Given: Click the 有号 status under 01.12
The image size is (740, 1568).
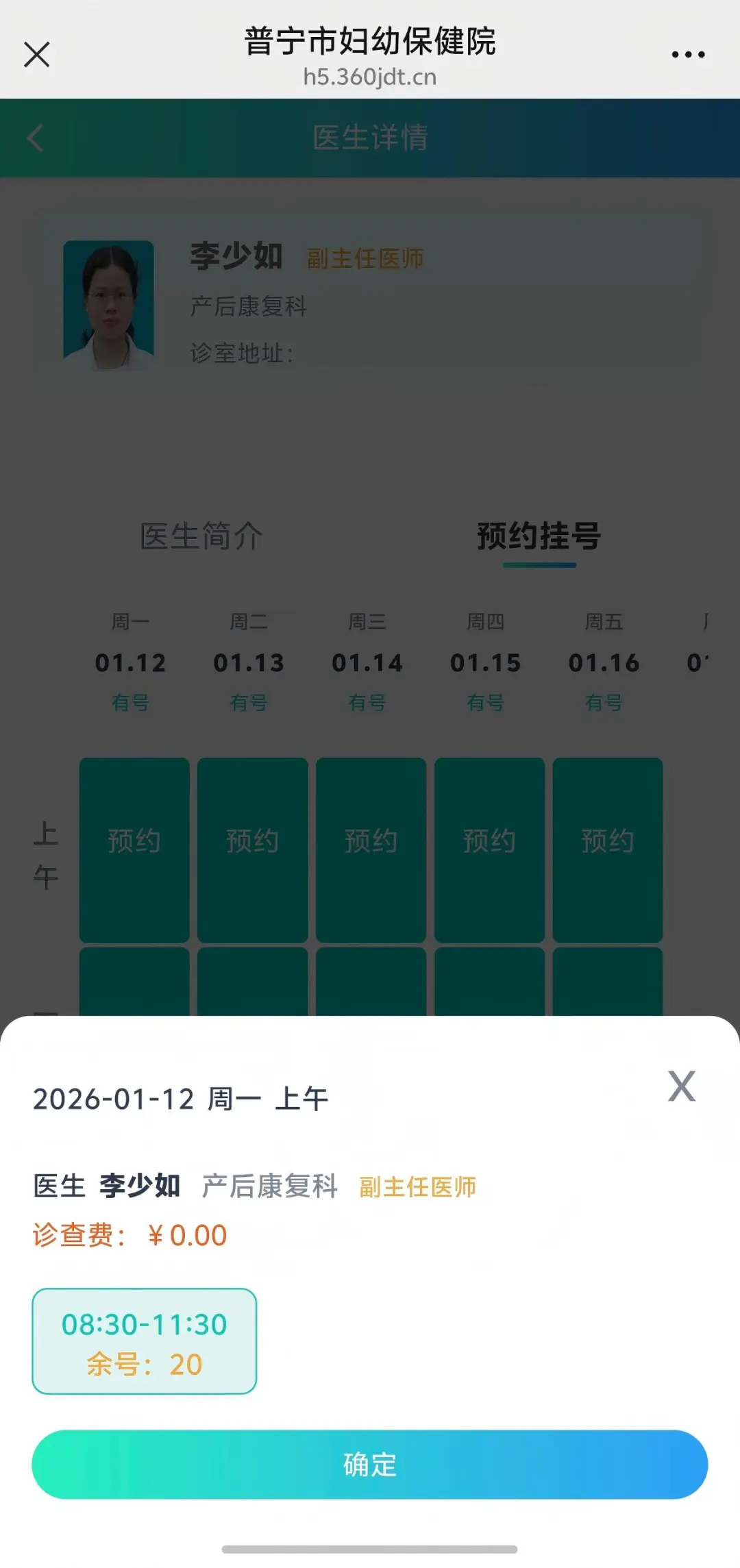Looking at the screenshot, I should click(x=132, y=703).
